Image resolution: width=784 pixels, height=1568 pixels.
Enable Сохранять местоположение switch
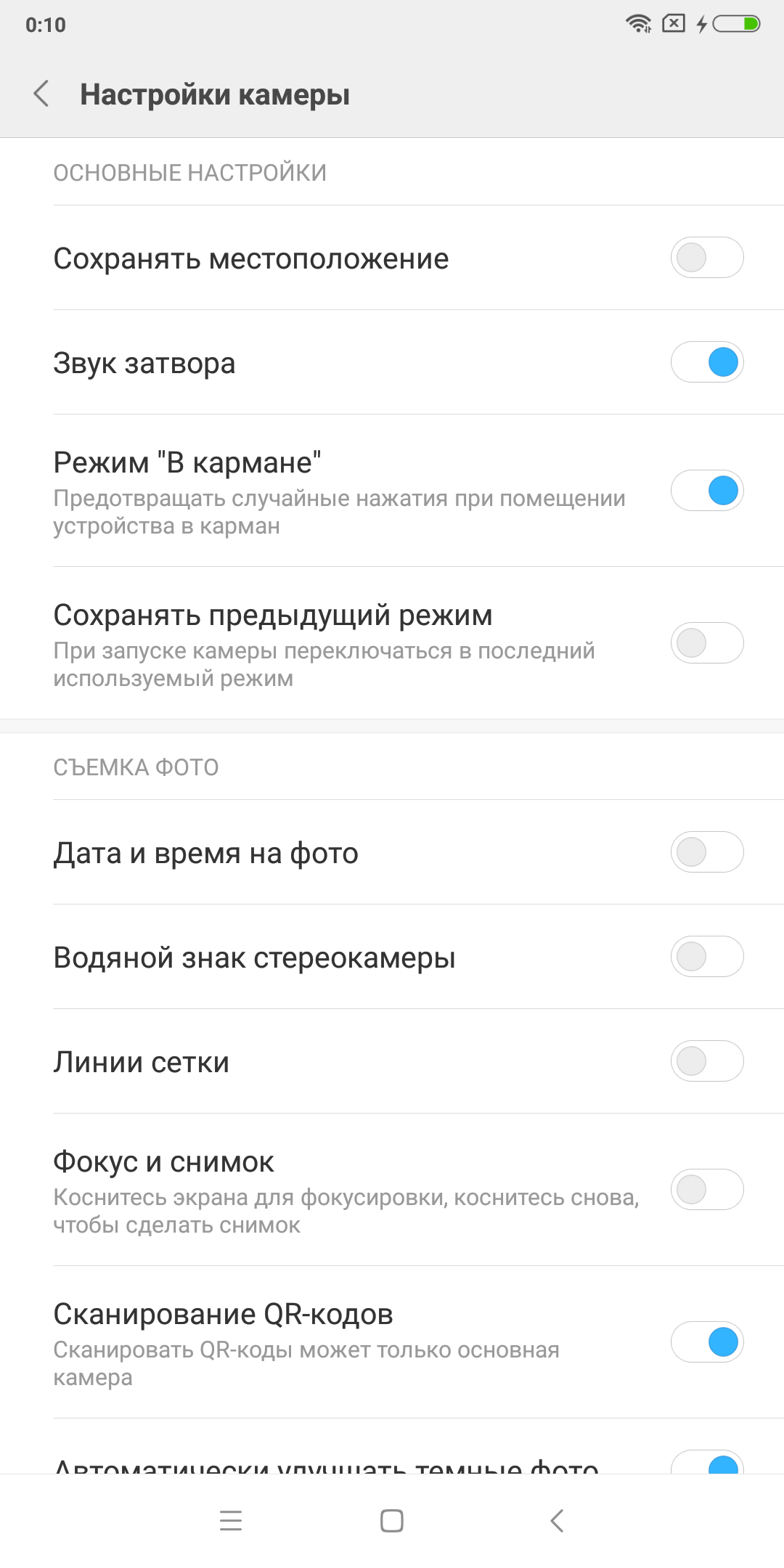[706, 258]
